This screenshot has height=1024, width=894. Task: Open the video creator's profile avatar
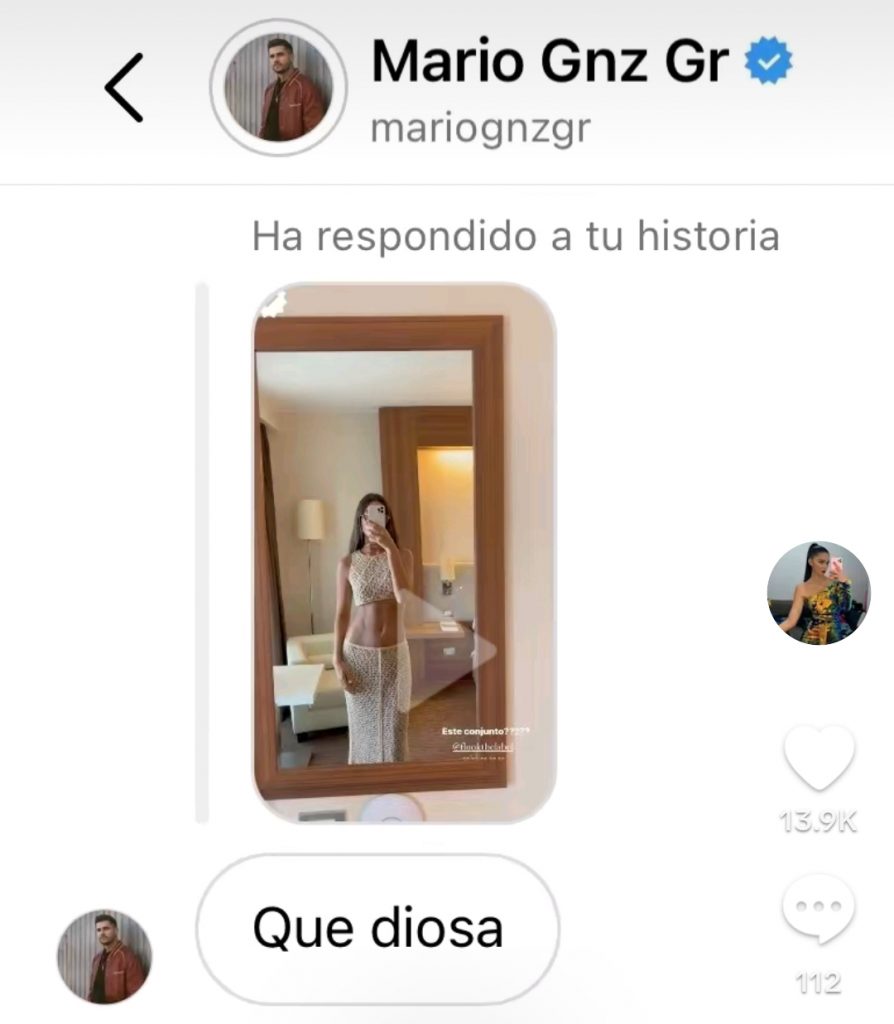pos(818,593)
